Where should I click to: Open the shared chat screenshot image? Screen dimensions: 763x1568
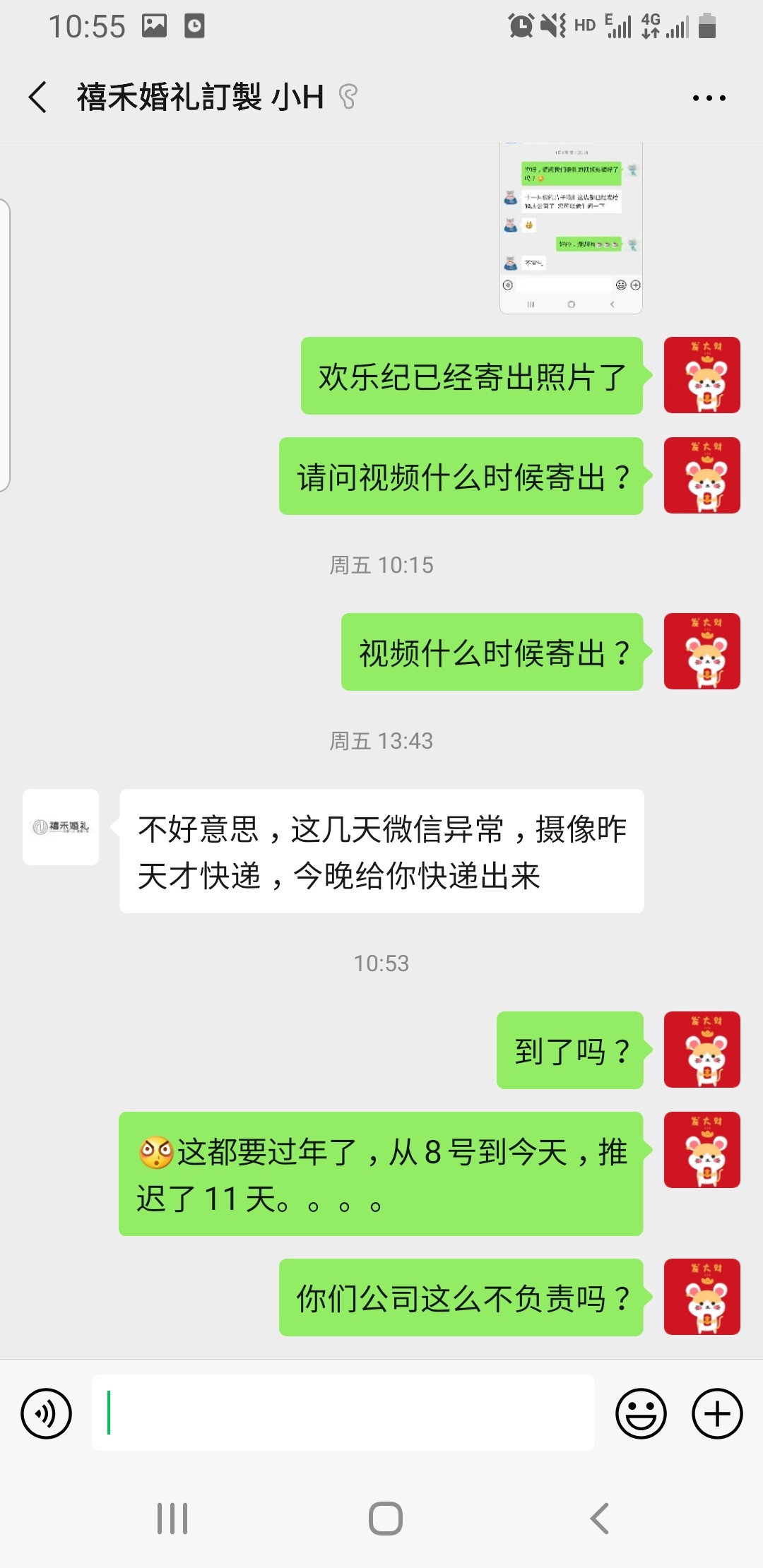571,228
